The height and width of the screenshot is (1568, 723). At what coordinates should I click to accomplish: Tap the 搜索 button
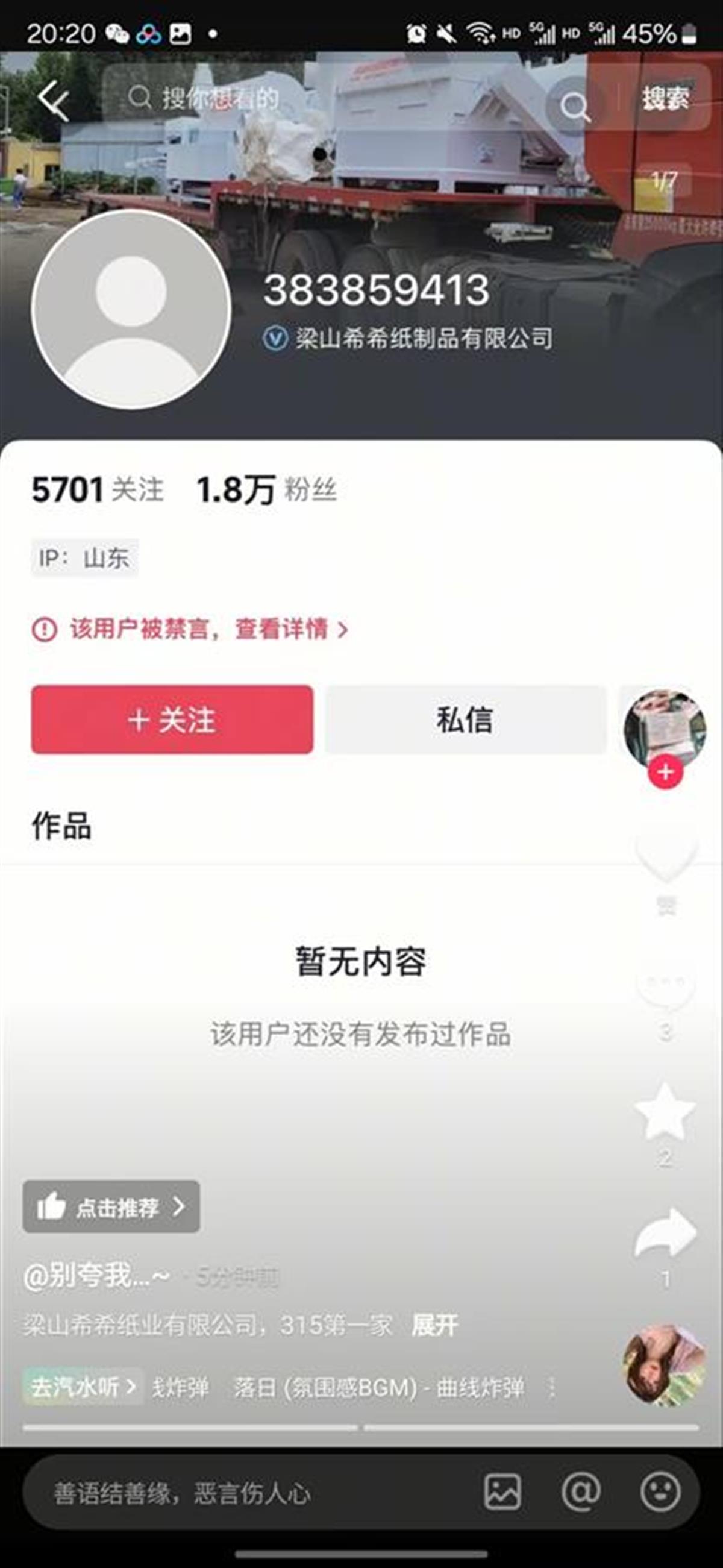click(x=665, y=99)
